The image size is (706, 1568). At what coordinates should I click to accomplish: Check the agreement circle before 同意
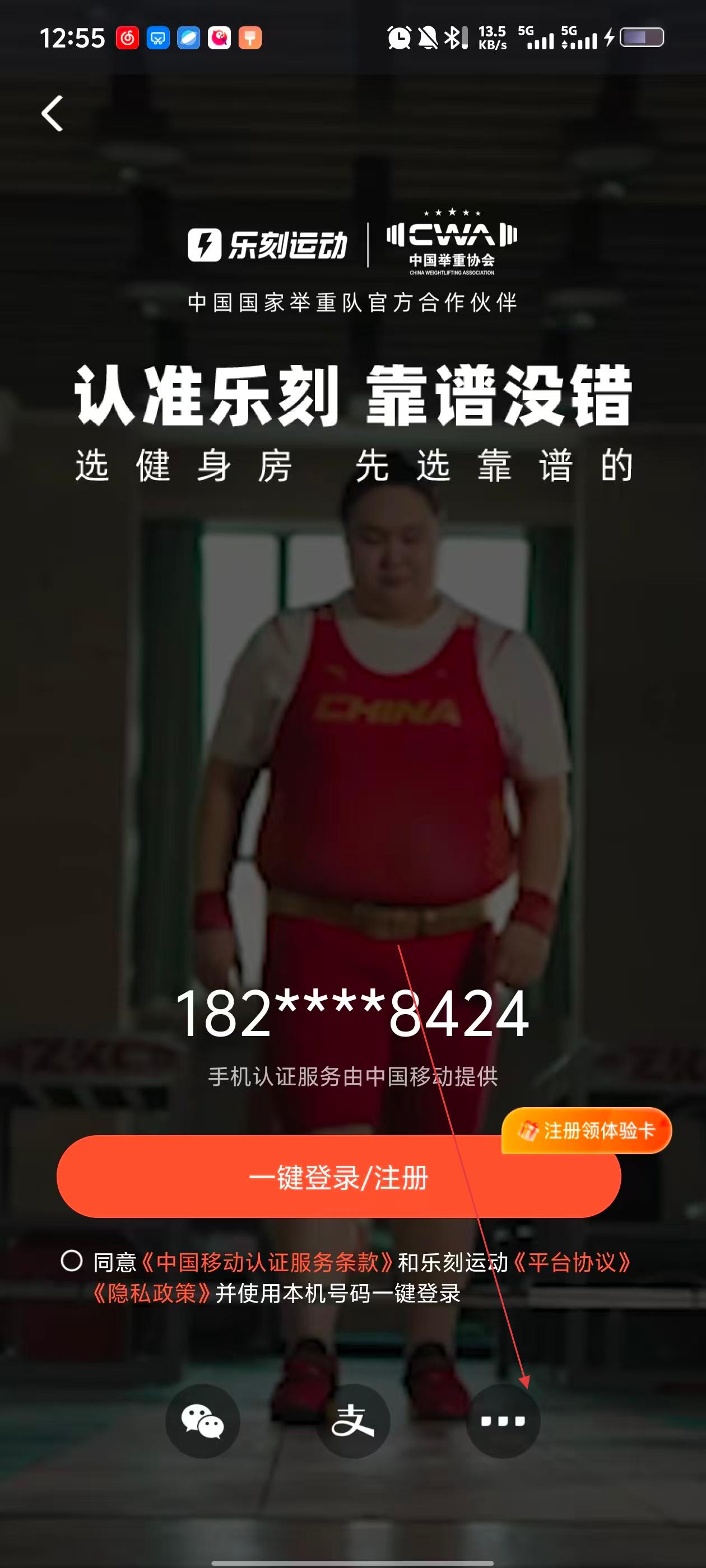(71, 1260)
